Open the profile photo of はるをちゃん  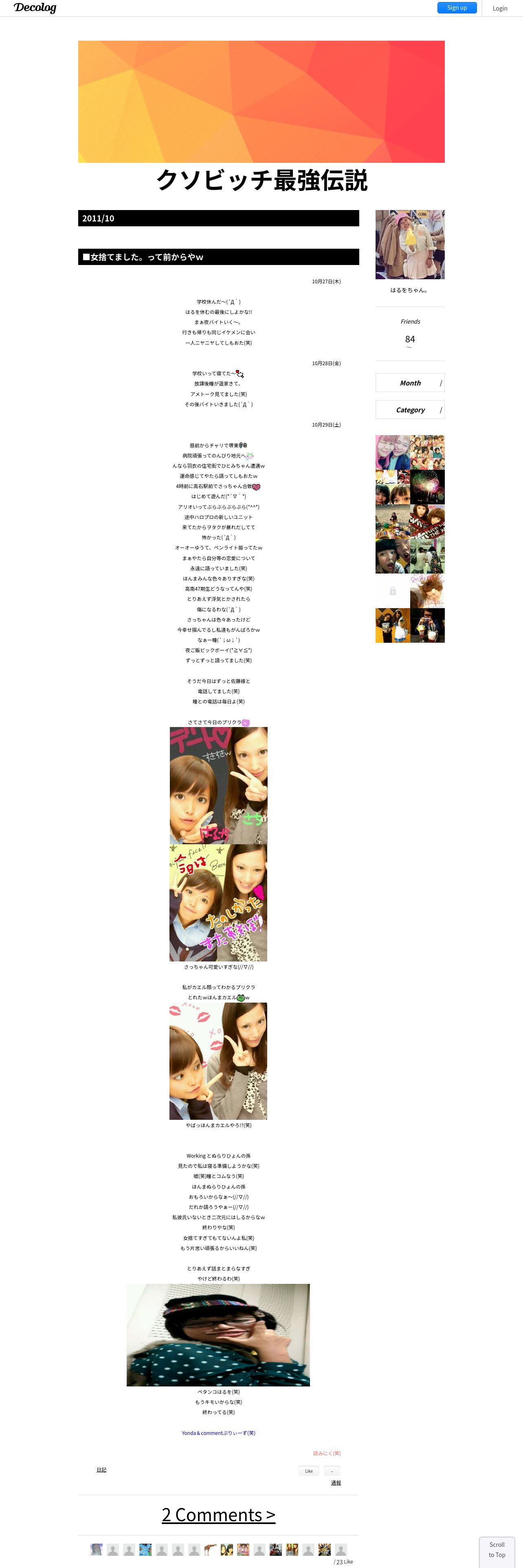410,245
